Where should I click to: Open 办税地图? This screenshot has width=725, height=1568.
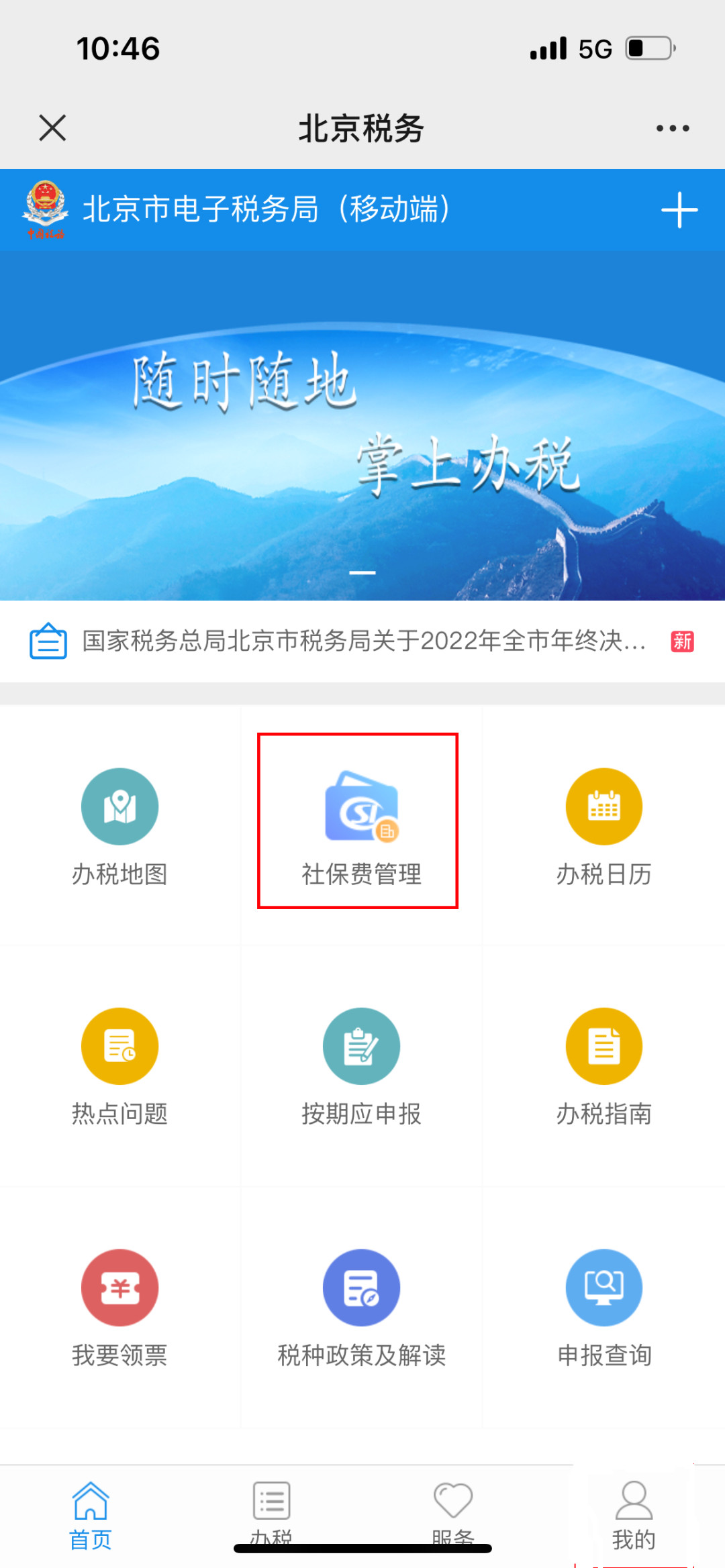point(119,825)
